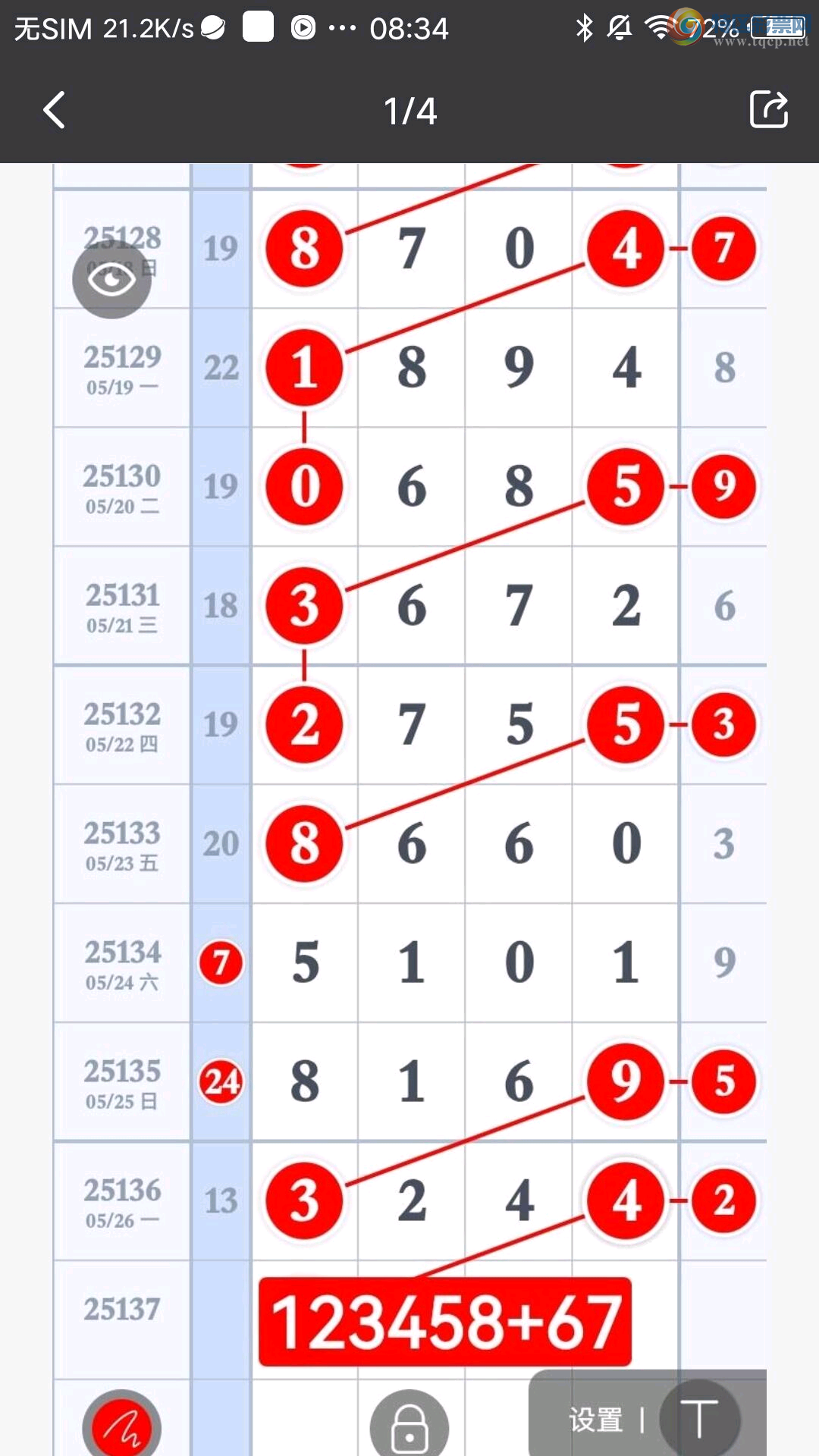
Task: Go back from the image viewer
Action: coord(55,111)
